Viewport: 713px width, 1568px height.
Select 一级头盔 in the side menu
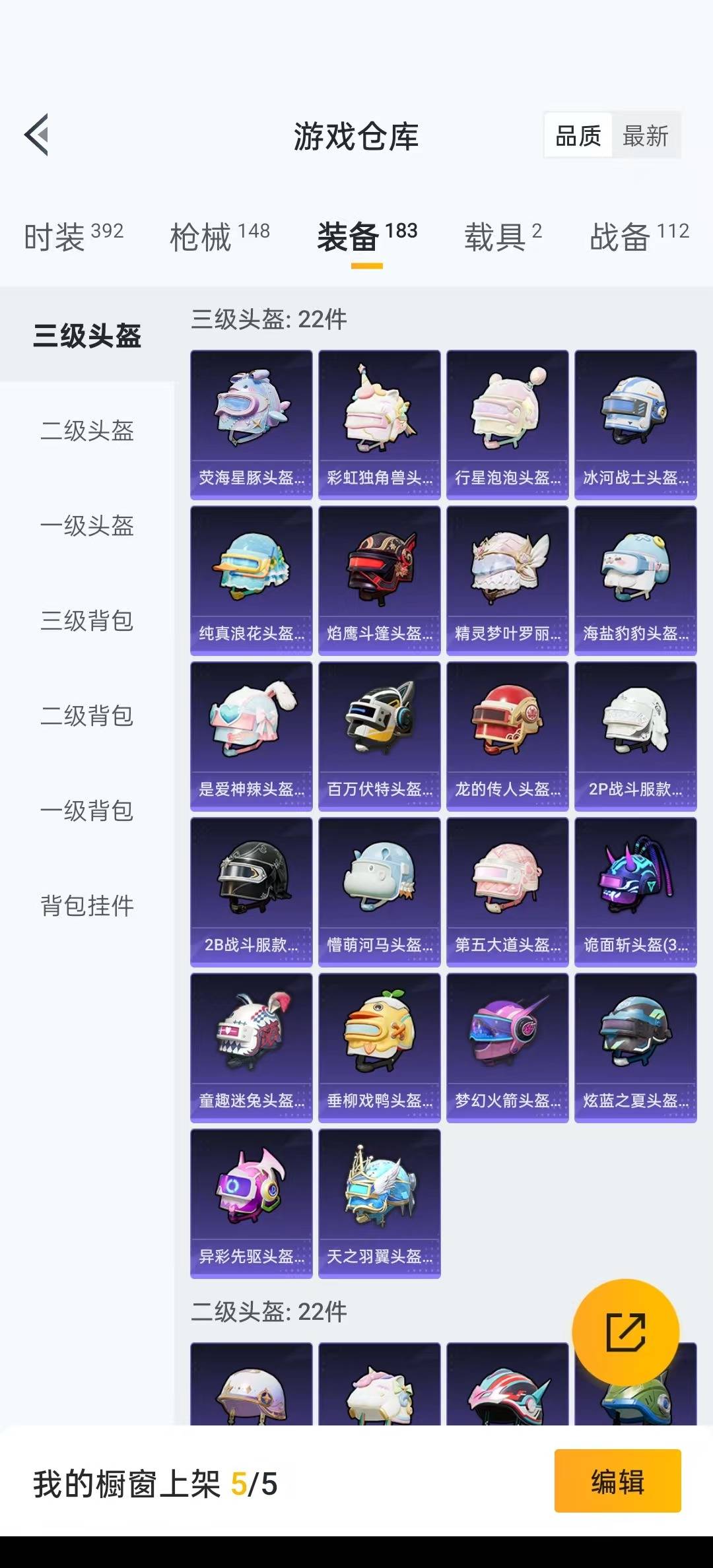pyautogui.click(x=87, y=526)
